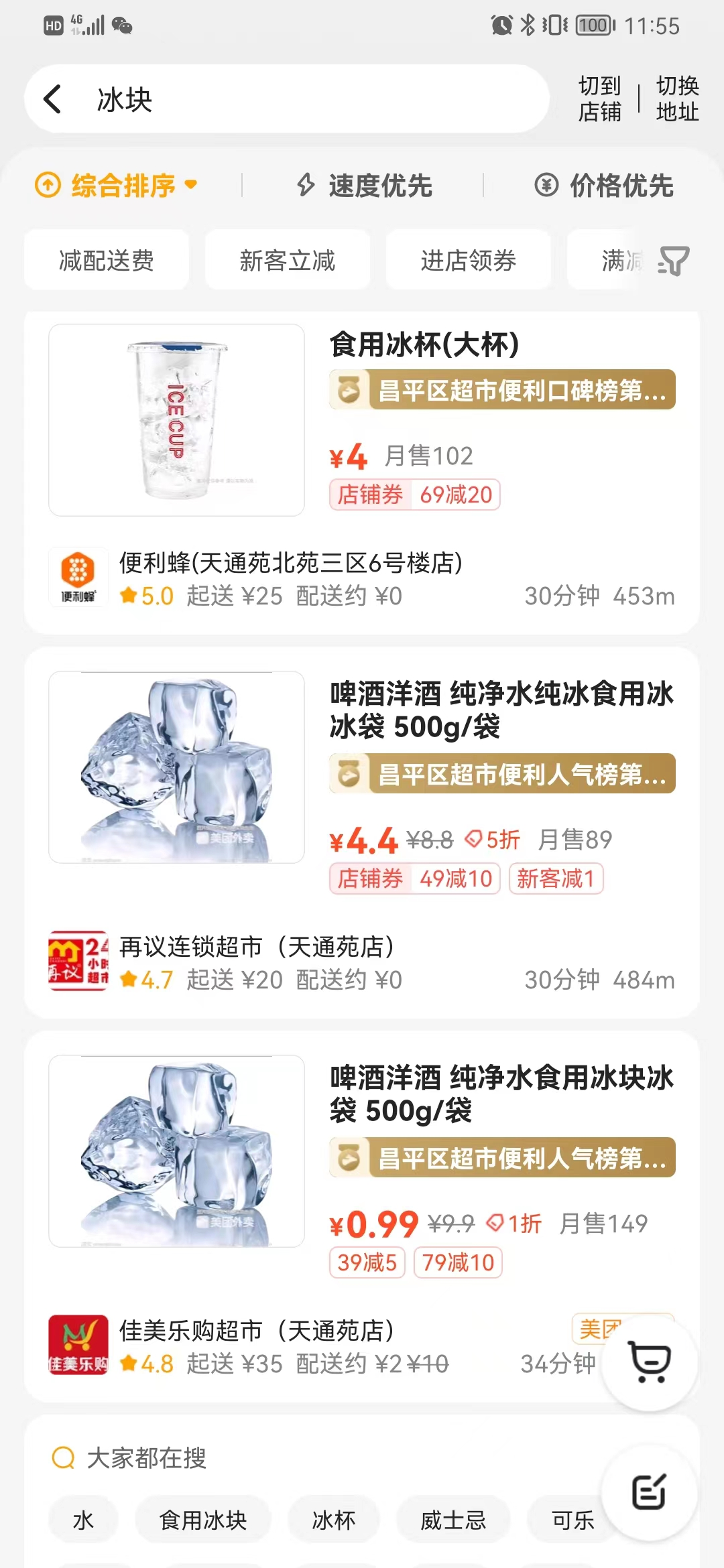
Task: Select the 进店领券 filter chip
Action: [x=469, y=260]
